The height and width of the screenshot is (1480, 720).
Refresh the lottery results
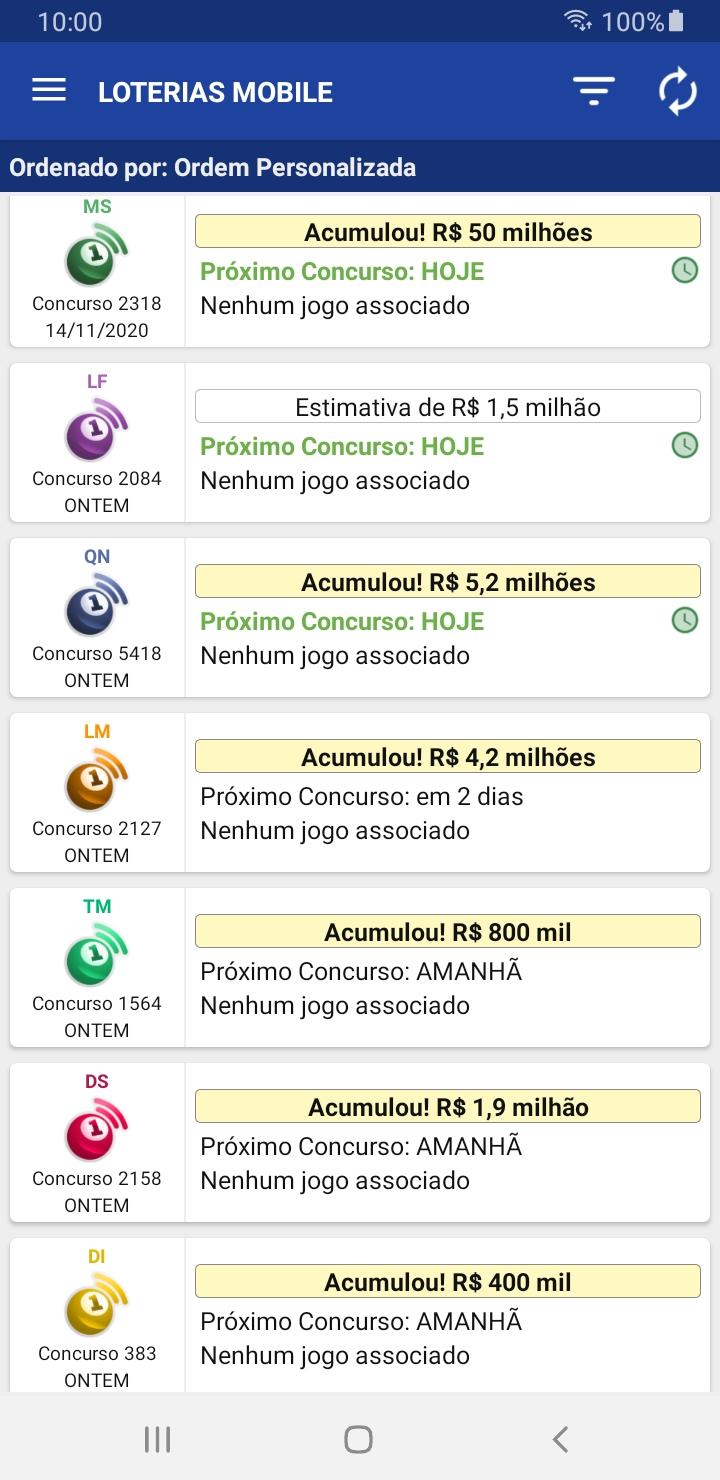(677, 90)
